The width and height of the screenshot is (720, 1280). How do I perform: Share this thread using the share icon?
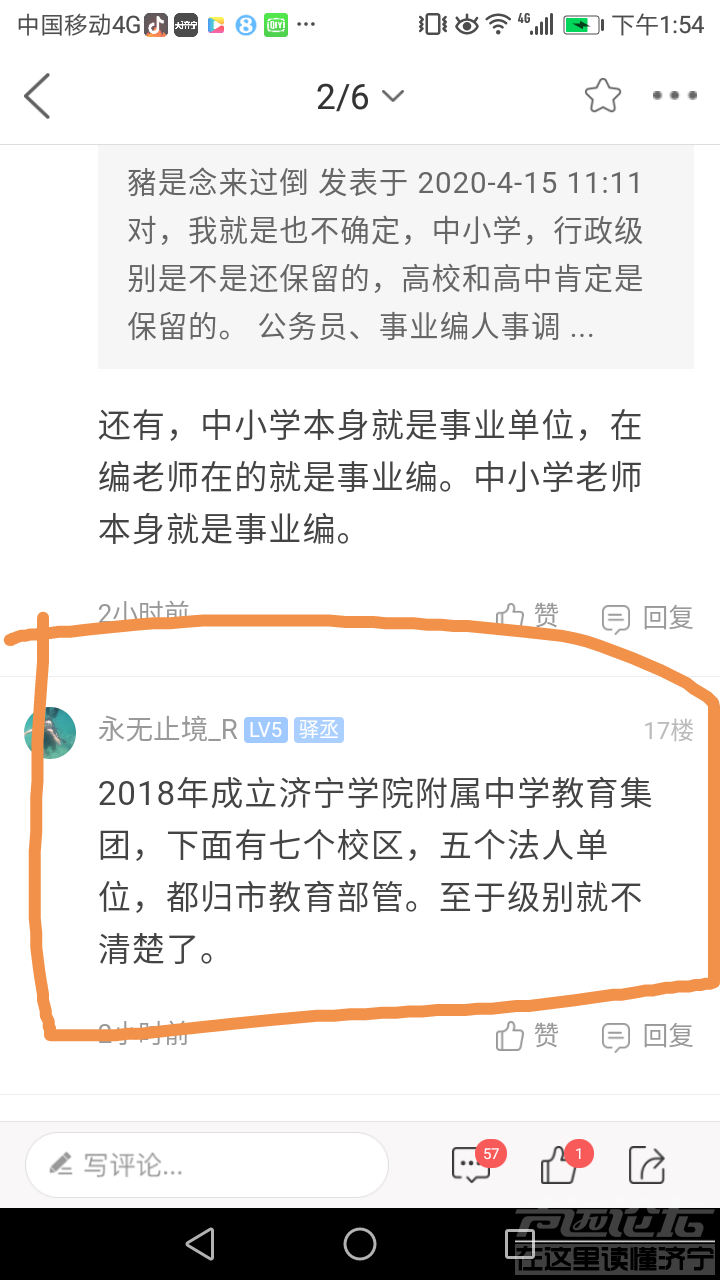(x=646, y=1165)
